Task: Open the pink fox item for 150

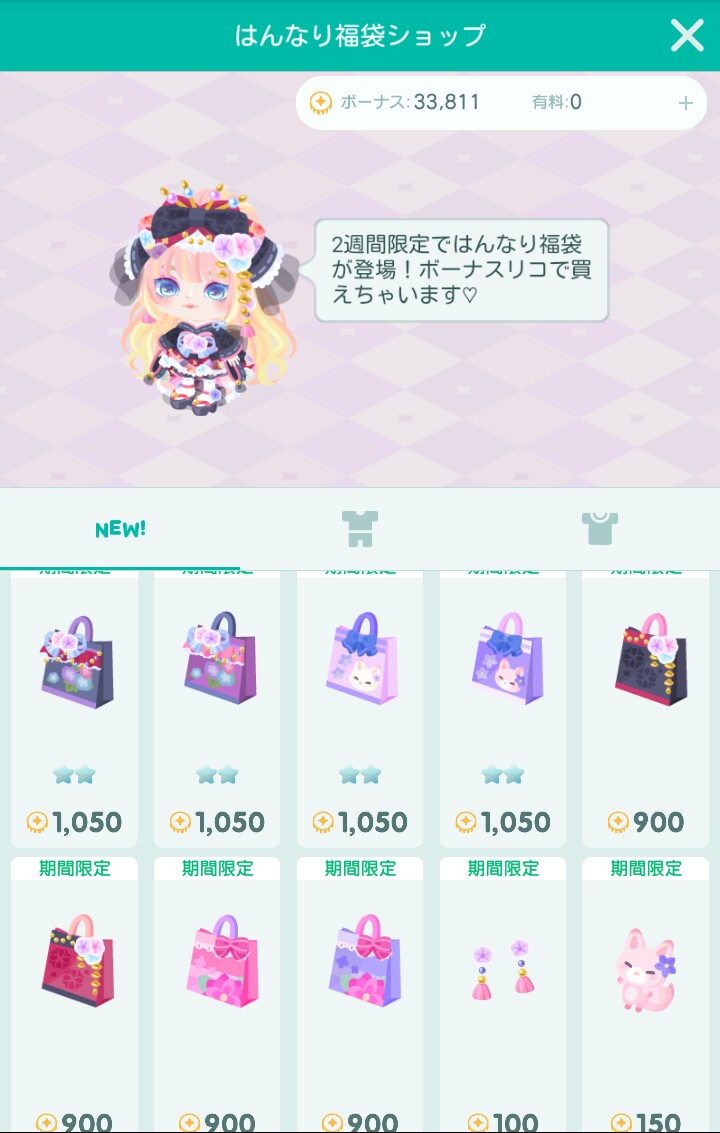Action: click(646, 990)
